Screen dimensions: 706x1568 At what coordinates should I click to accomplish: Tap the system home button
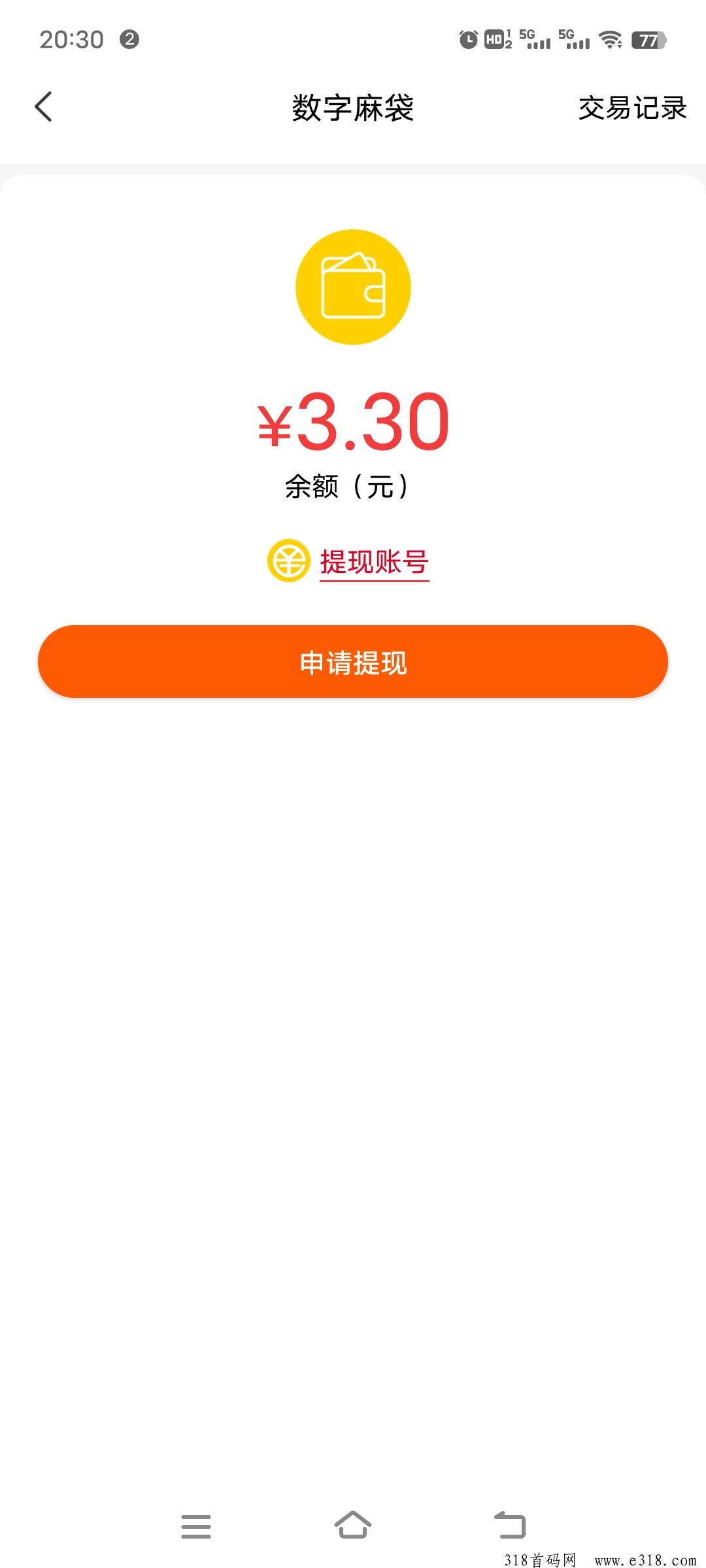(x=353, y=1526)
